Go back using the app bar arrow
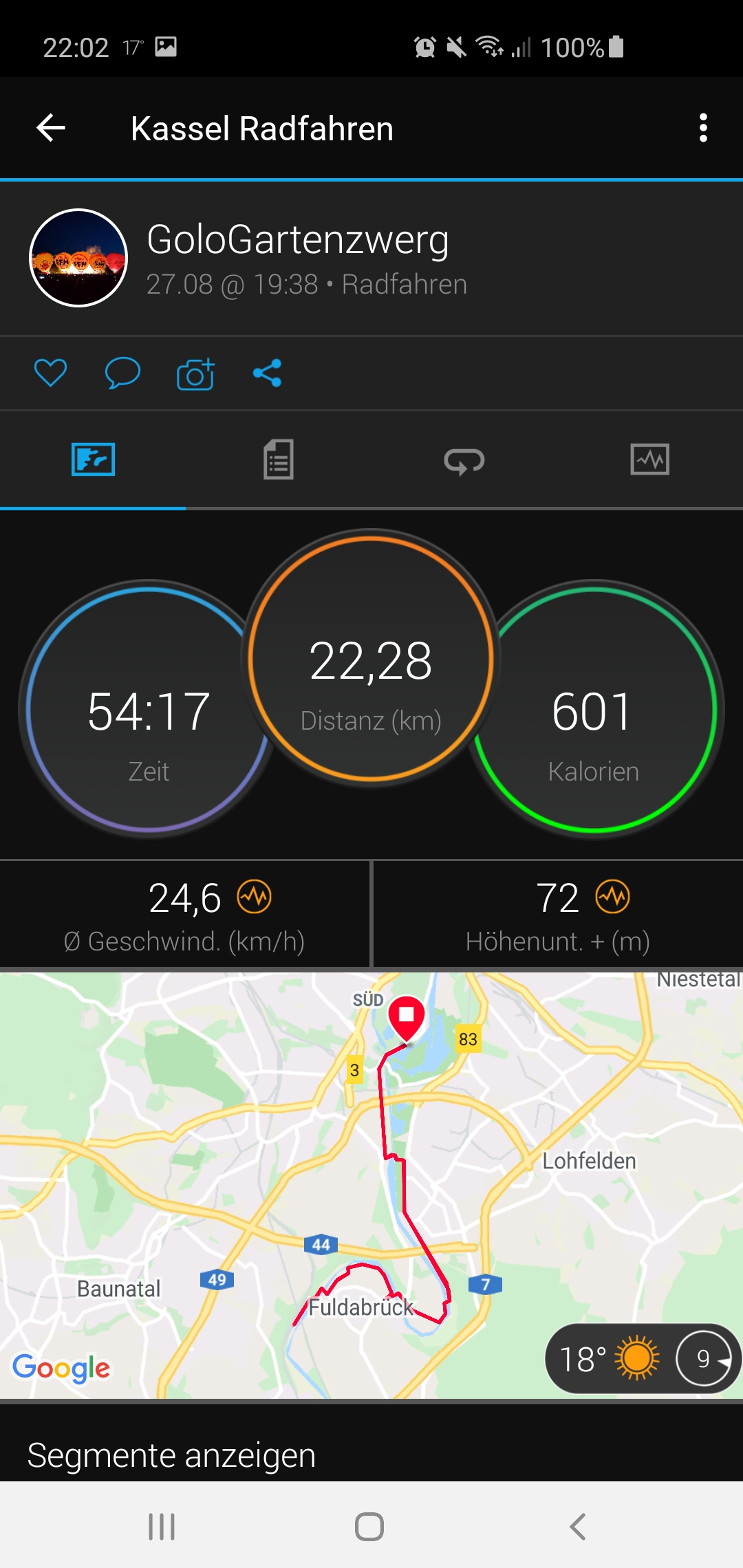The width and height of the screenshot is (743, 1568). [x=51, y=128]
